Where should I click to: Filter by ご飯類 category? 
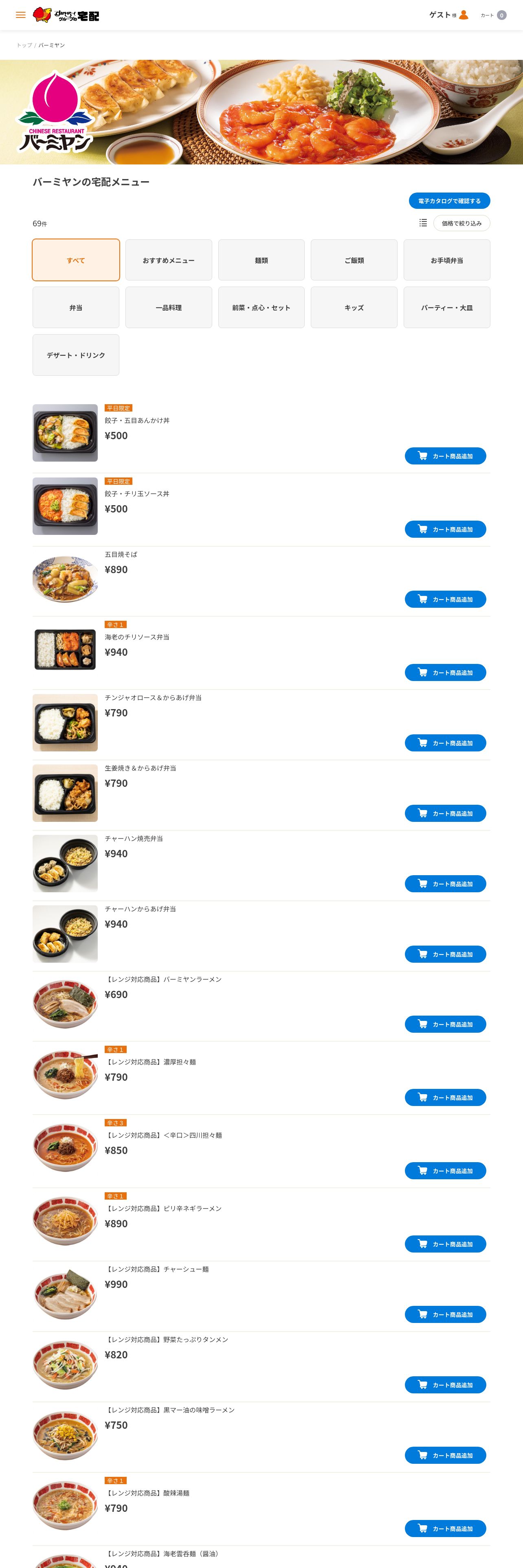(354, 261)
